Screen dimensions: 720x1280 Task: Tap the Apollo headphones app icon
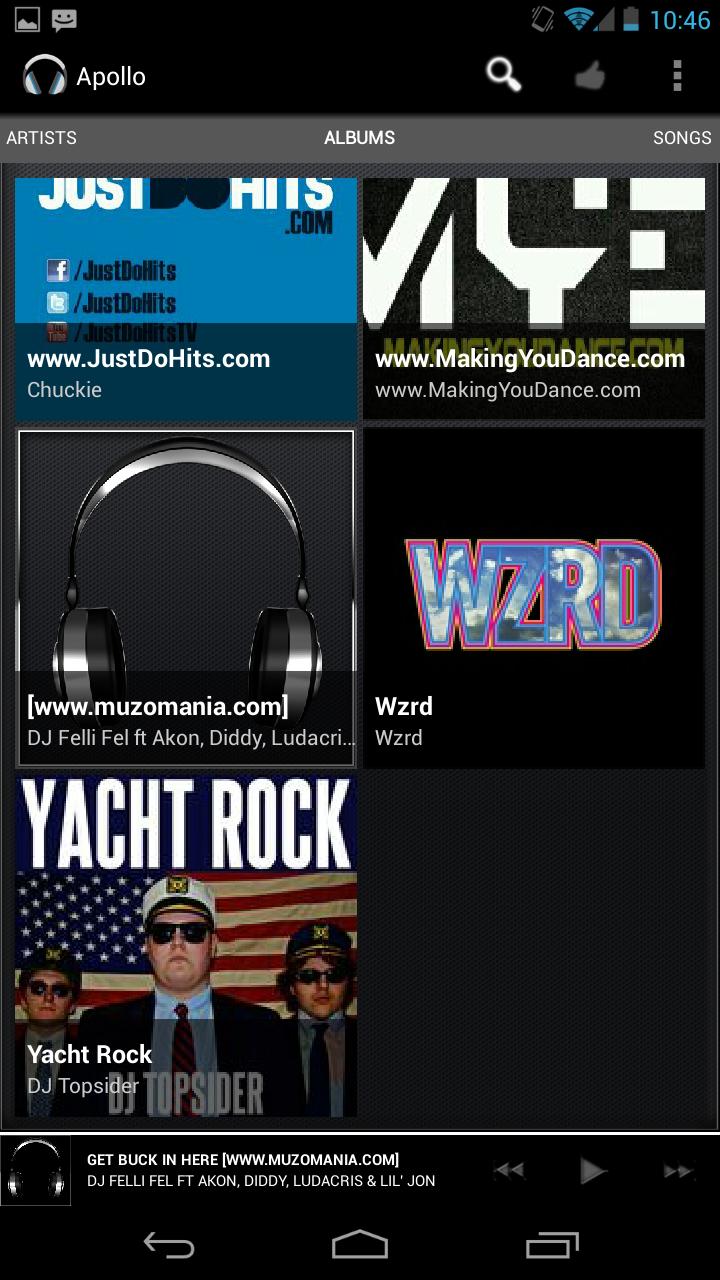[x=44, y=76]
